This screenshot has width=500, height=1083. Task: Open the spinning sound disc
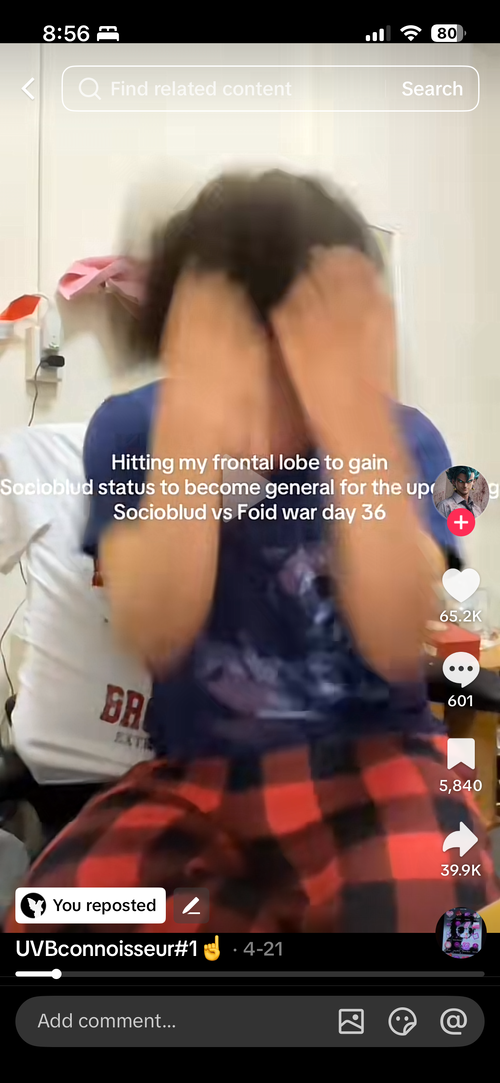pyautogui.click(x=461, y=933)
